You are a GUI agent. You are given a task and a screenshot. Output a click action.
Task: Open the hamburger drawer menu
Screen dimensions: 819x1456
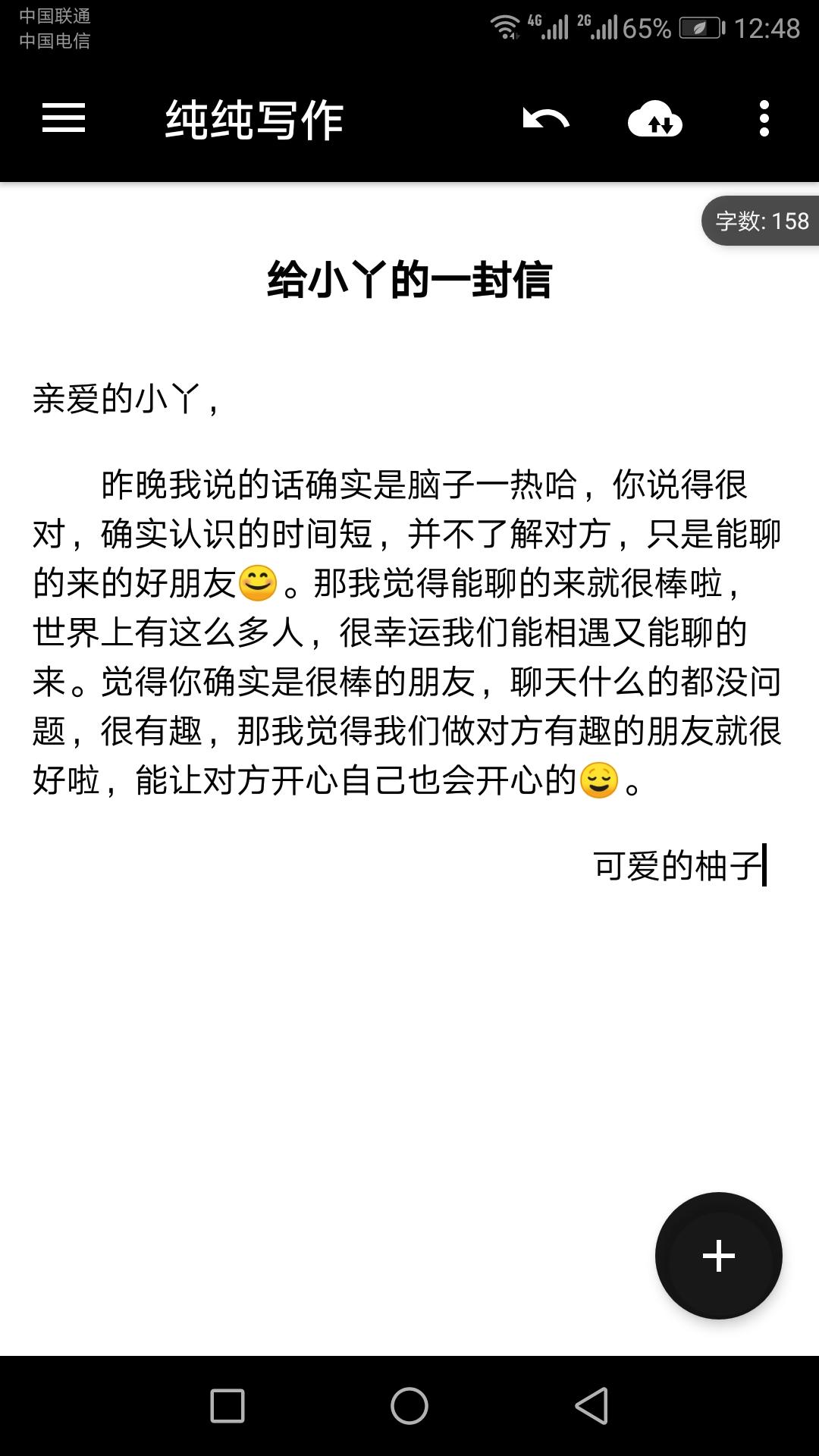(x=64, y=118)
